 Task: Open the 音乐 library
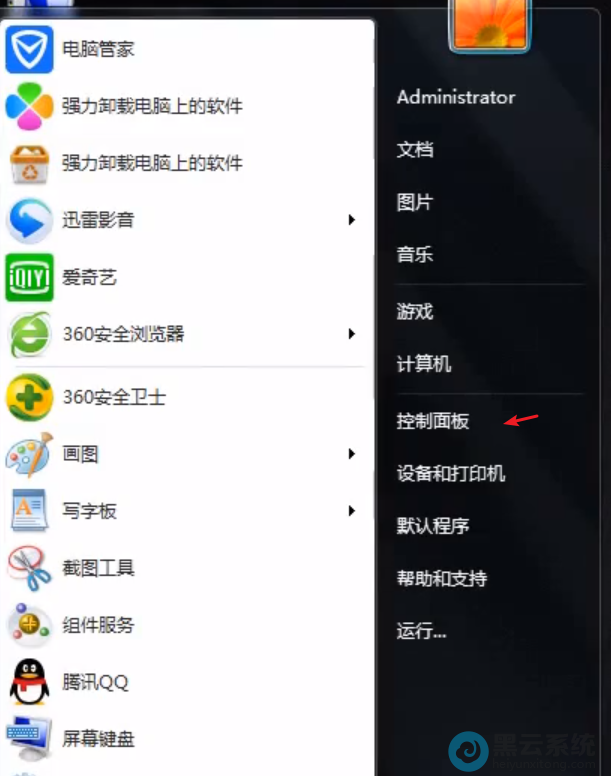pos(415,254)
